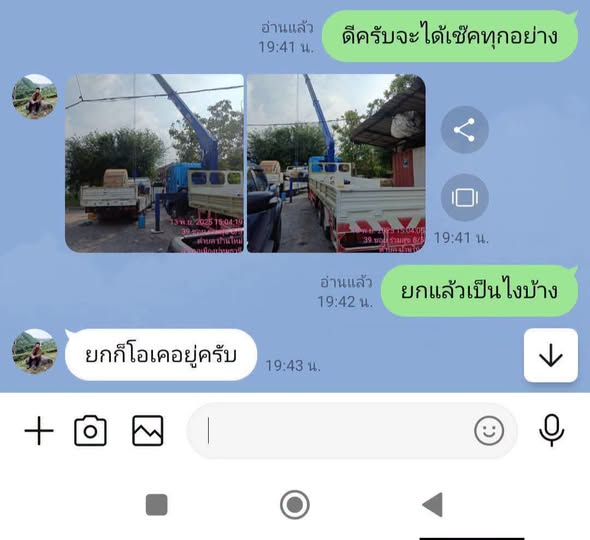This screenshot has width=590, height=540.
Task: Open the plus attachment menu
Action: point(39,430)
